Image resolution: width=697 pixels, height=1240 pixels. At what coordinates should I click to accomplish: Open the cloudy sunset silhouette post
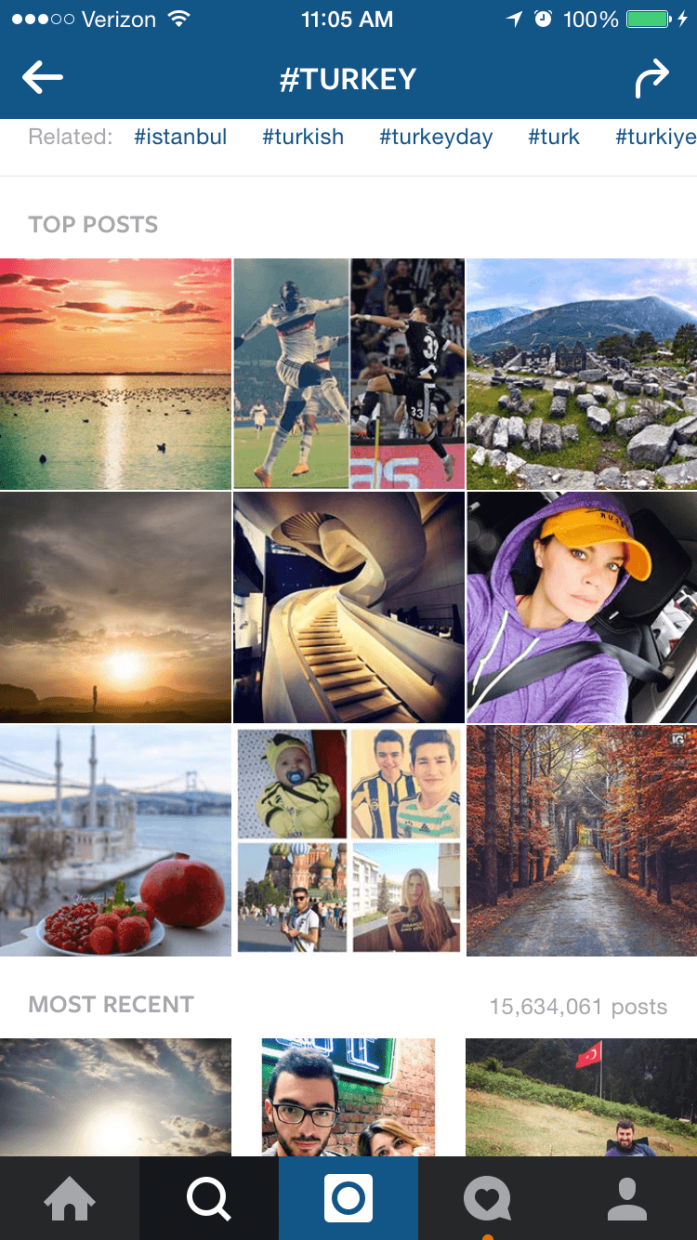coord(115,607)
